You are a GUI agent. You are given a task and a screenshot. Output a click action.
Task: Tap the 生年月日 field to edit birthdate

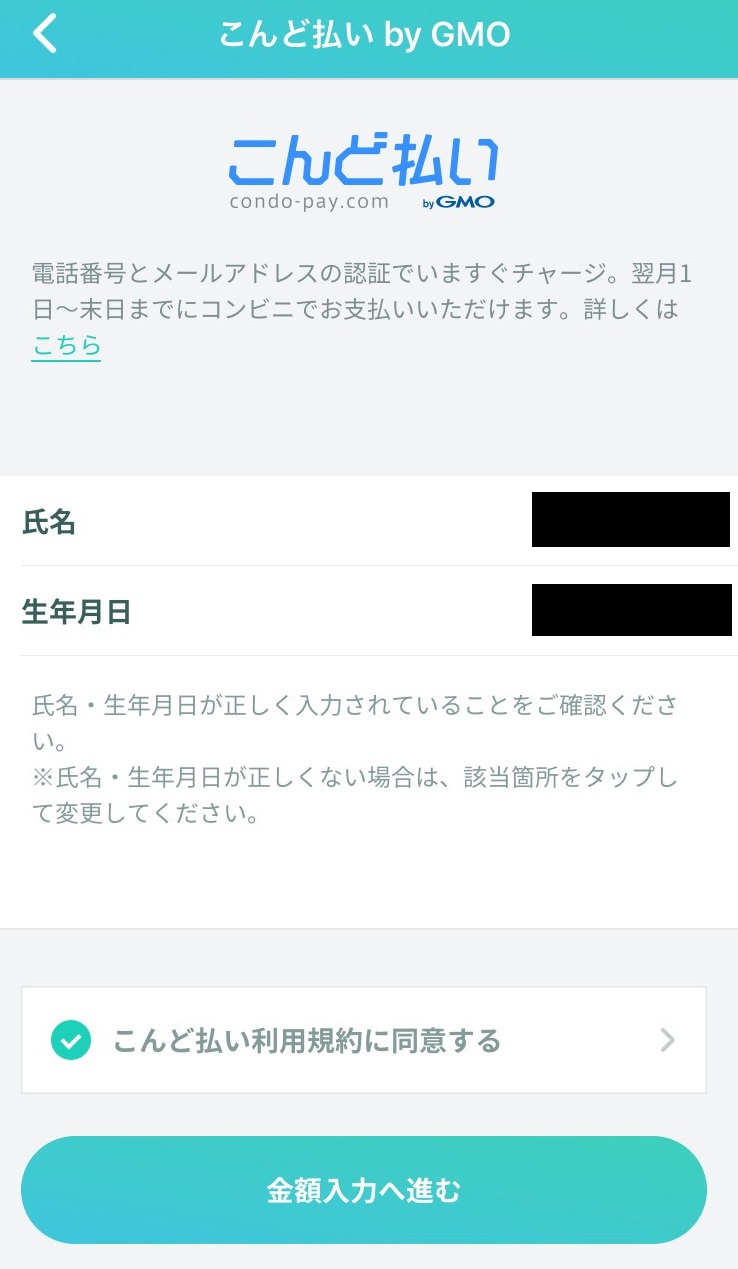click(630, 610)
